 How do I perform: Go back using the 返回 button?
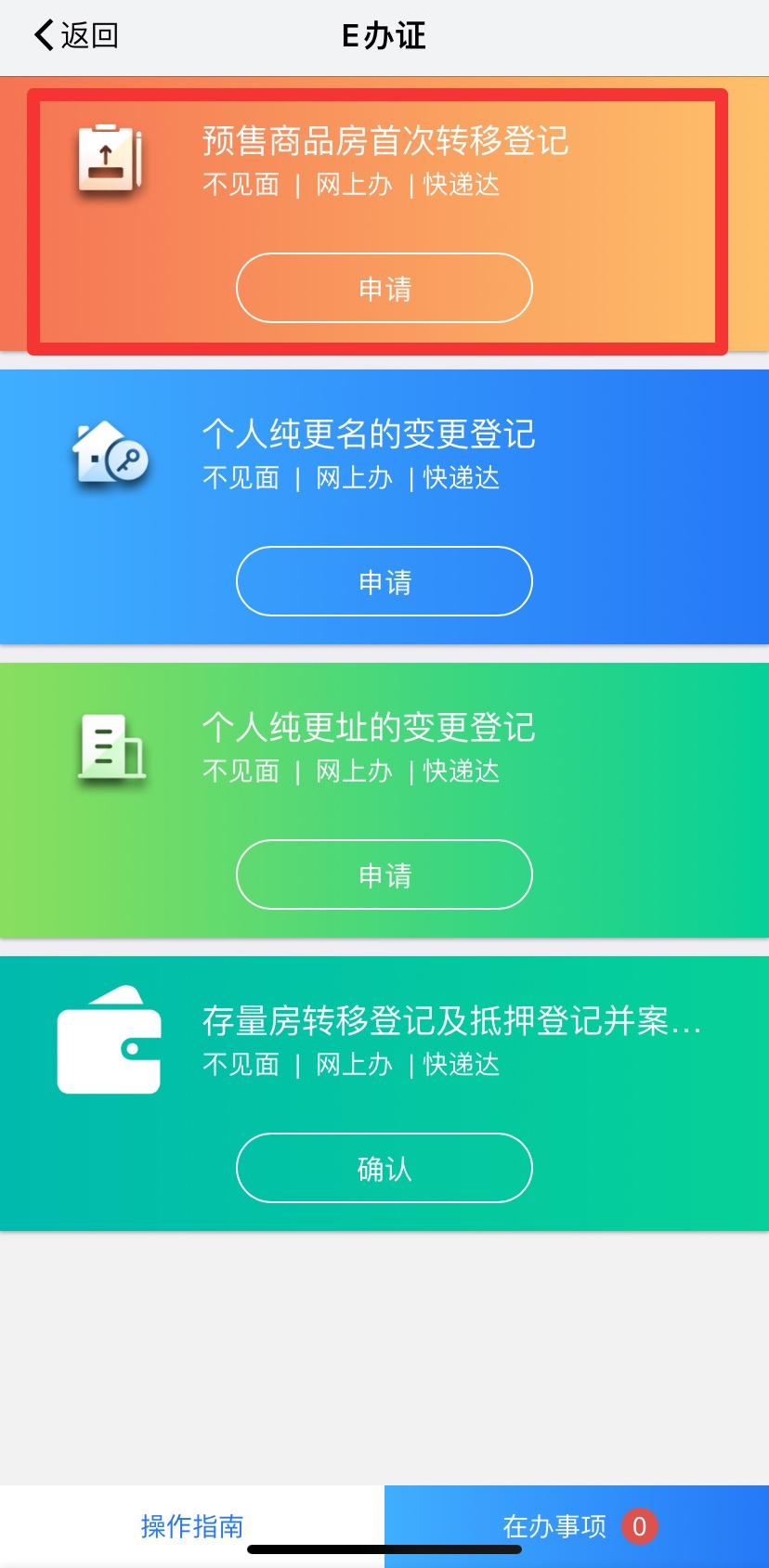tap(76, 35)
